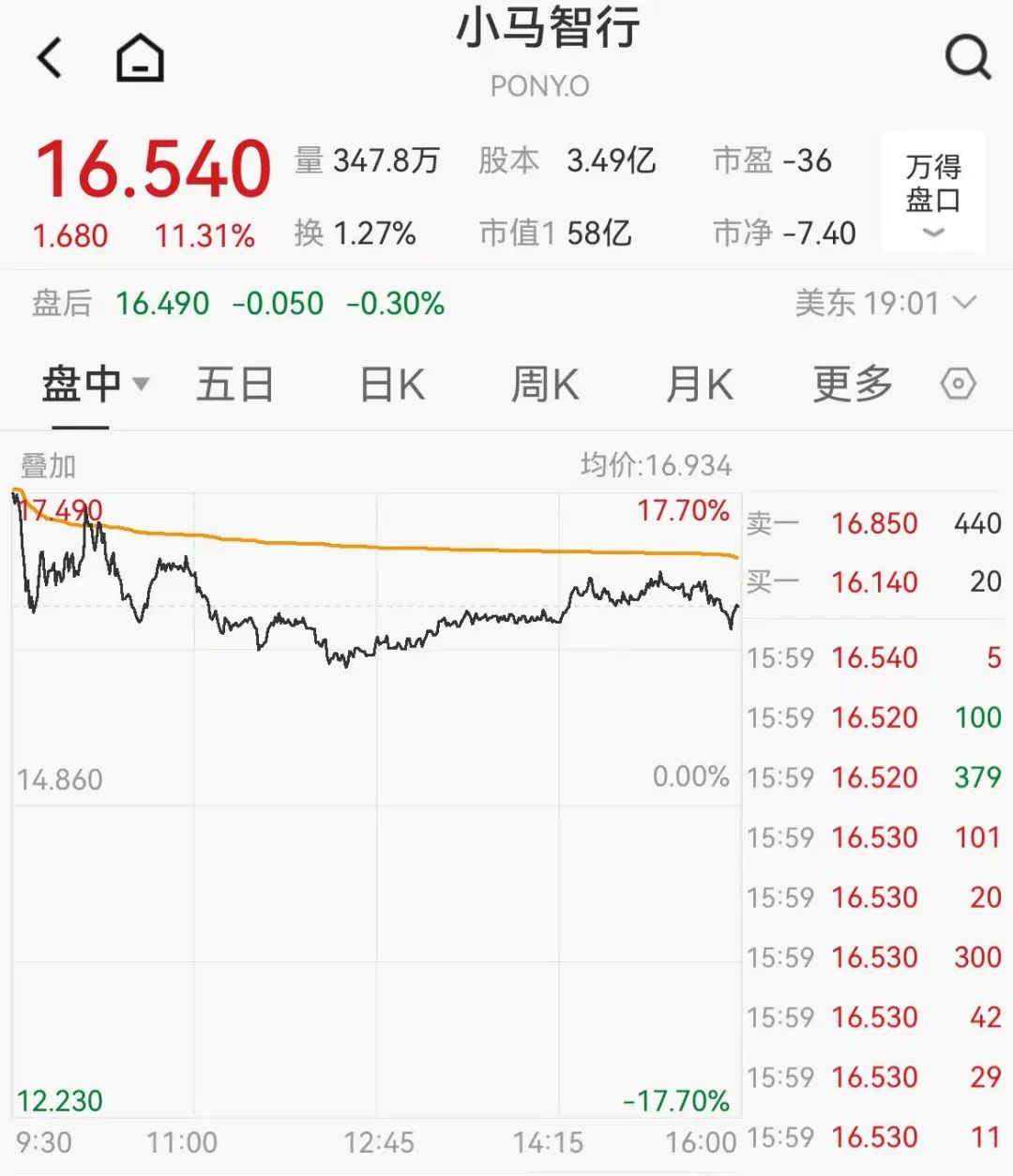Open 更多 chart period options
Image resolution: width=1013 pixels, height=1176 pixels.
click(x=852, y=384)
